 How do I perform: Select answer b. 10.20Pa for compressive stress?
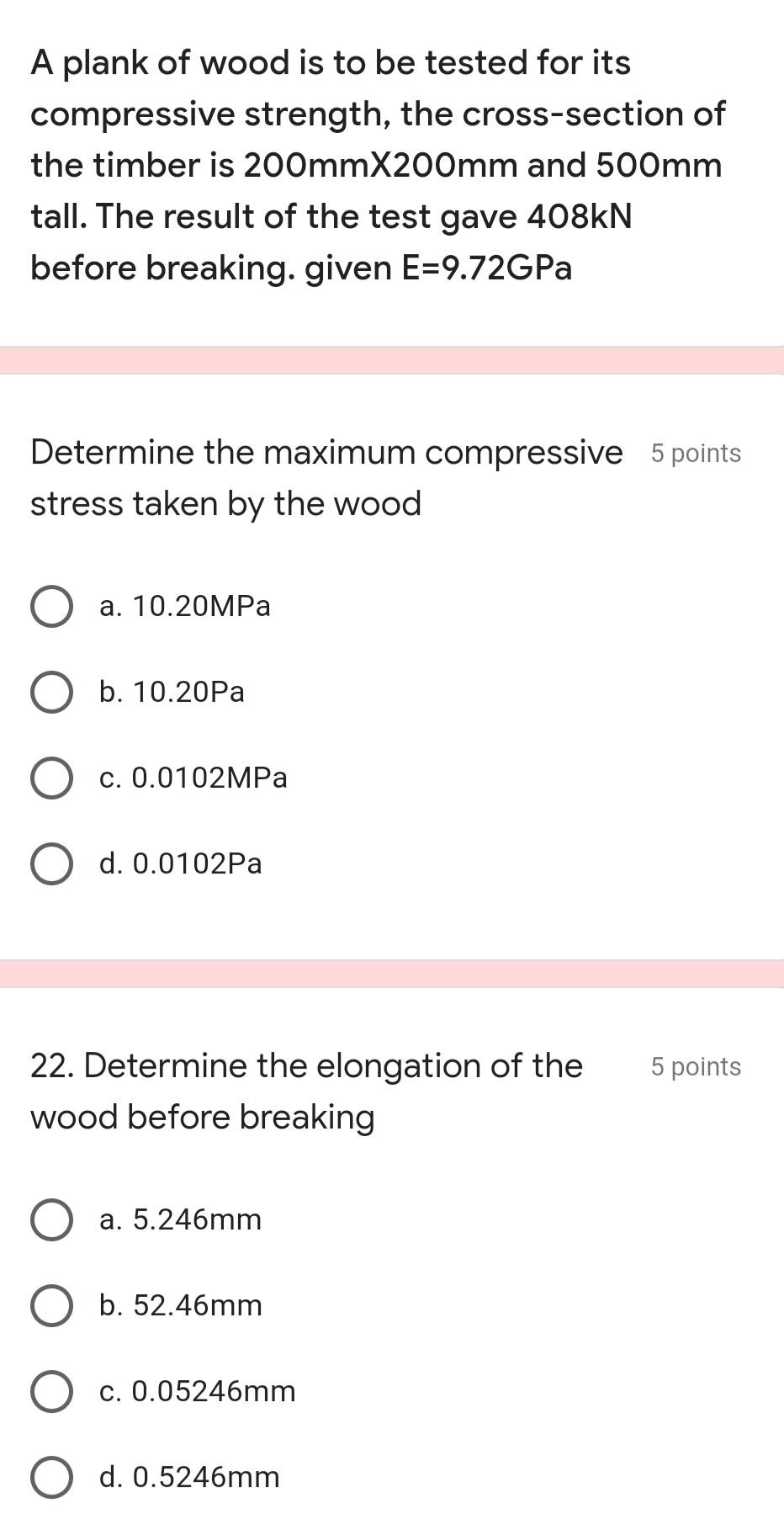tap(51, 692)
